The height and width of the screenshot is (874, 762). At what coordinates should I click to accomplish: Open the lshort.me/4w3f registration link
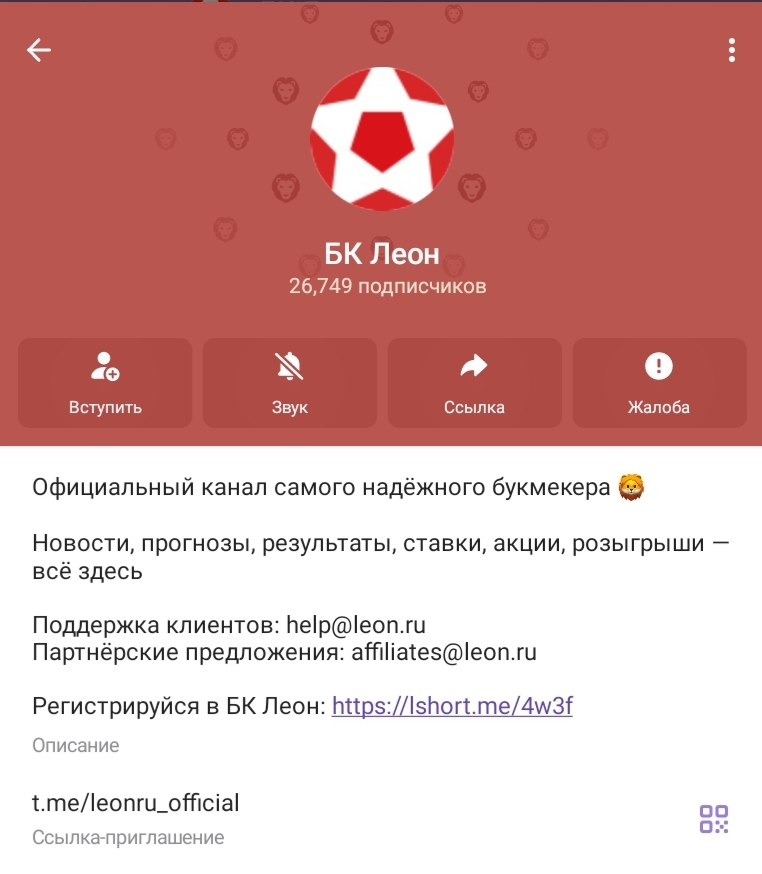coord(452,706)
